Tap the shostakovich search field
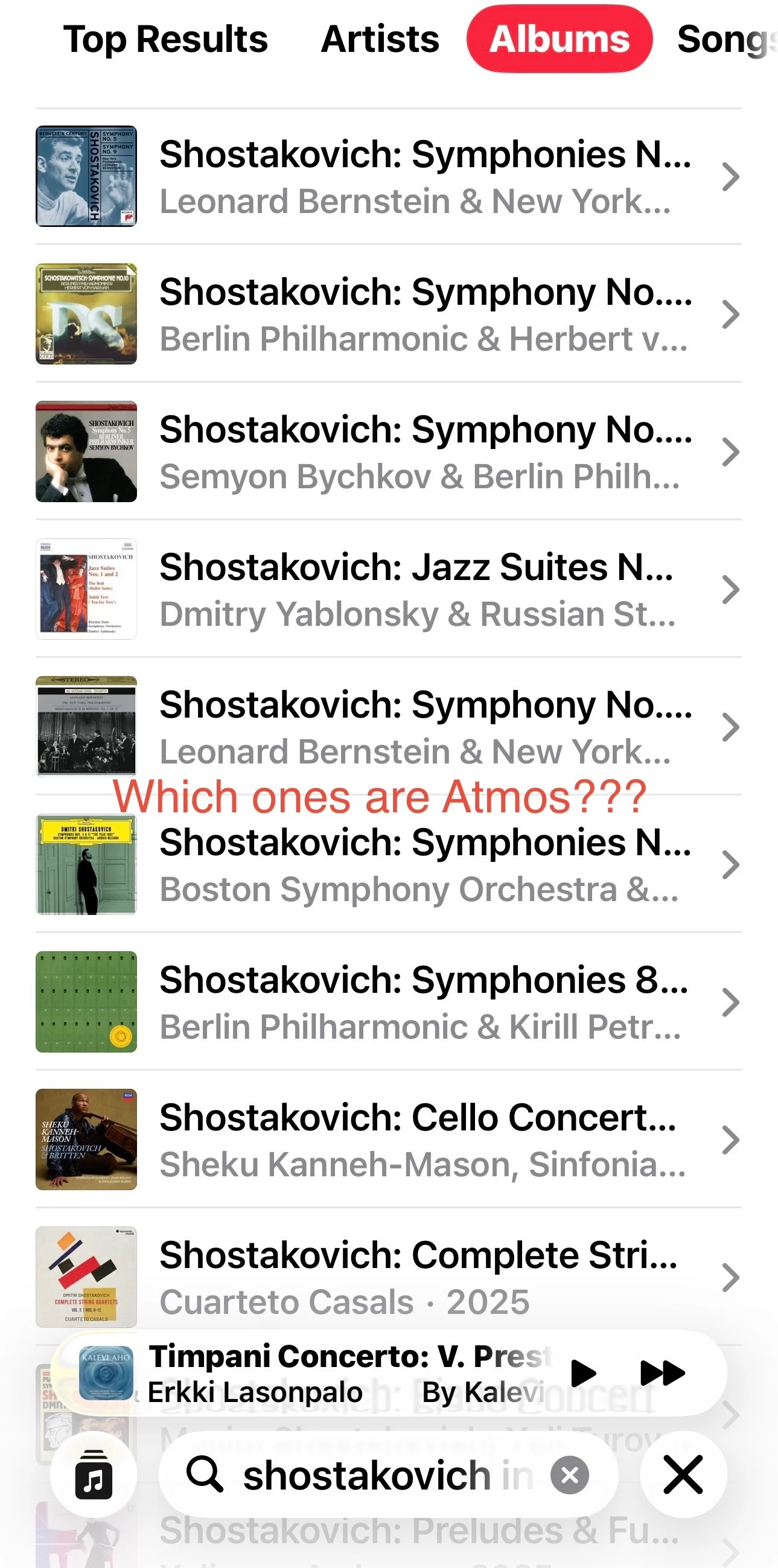This screenshot has width=778, height=1568. pos(365,1474)
